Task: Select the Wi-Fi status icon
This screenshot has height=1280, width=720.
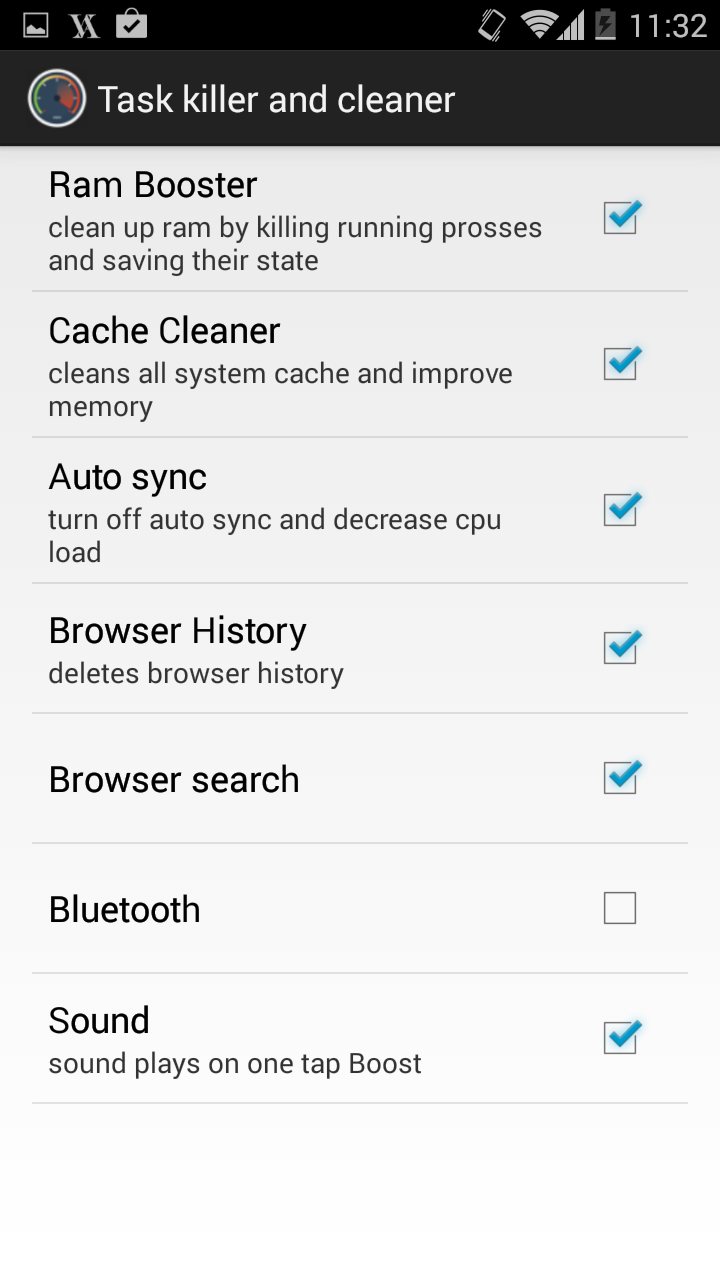Action: [x=539, y=24]
